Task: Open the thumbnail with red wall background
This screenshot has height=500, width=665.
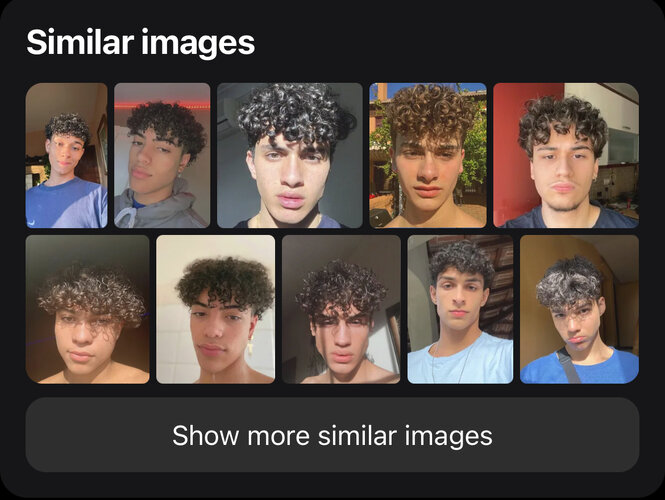Action: point(565,156)
